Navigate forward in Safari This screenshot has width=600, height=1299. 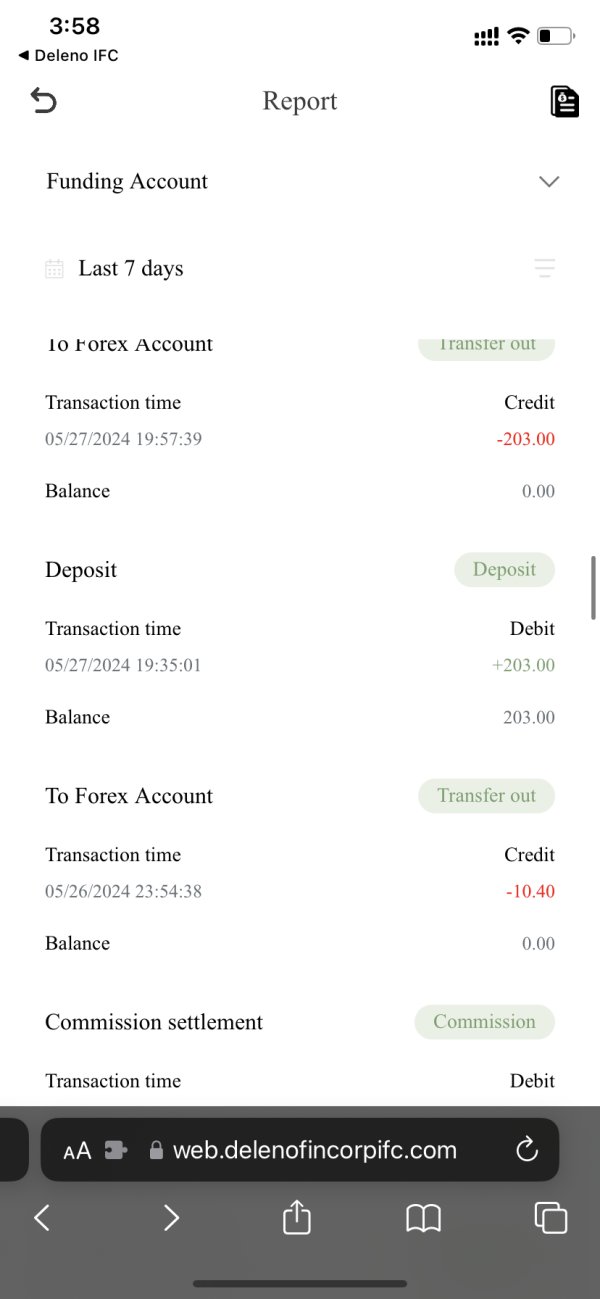click(x=171, y=1217)
